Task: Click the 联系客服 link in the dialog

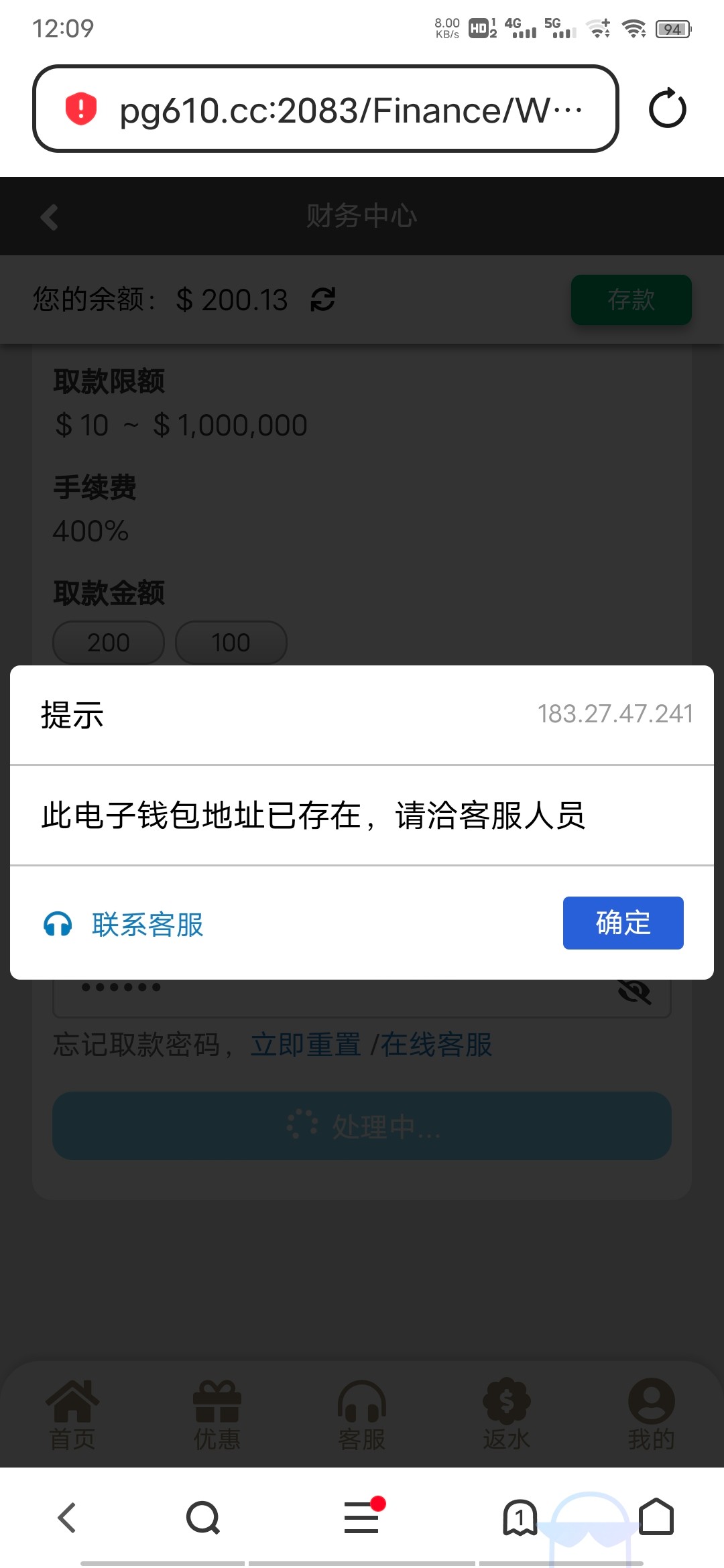Action: click(x=147, y=925)
